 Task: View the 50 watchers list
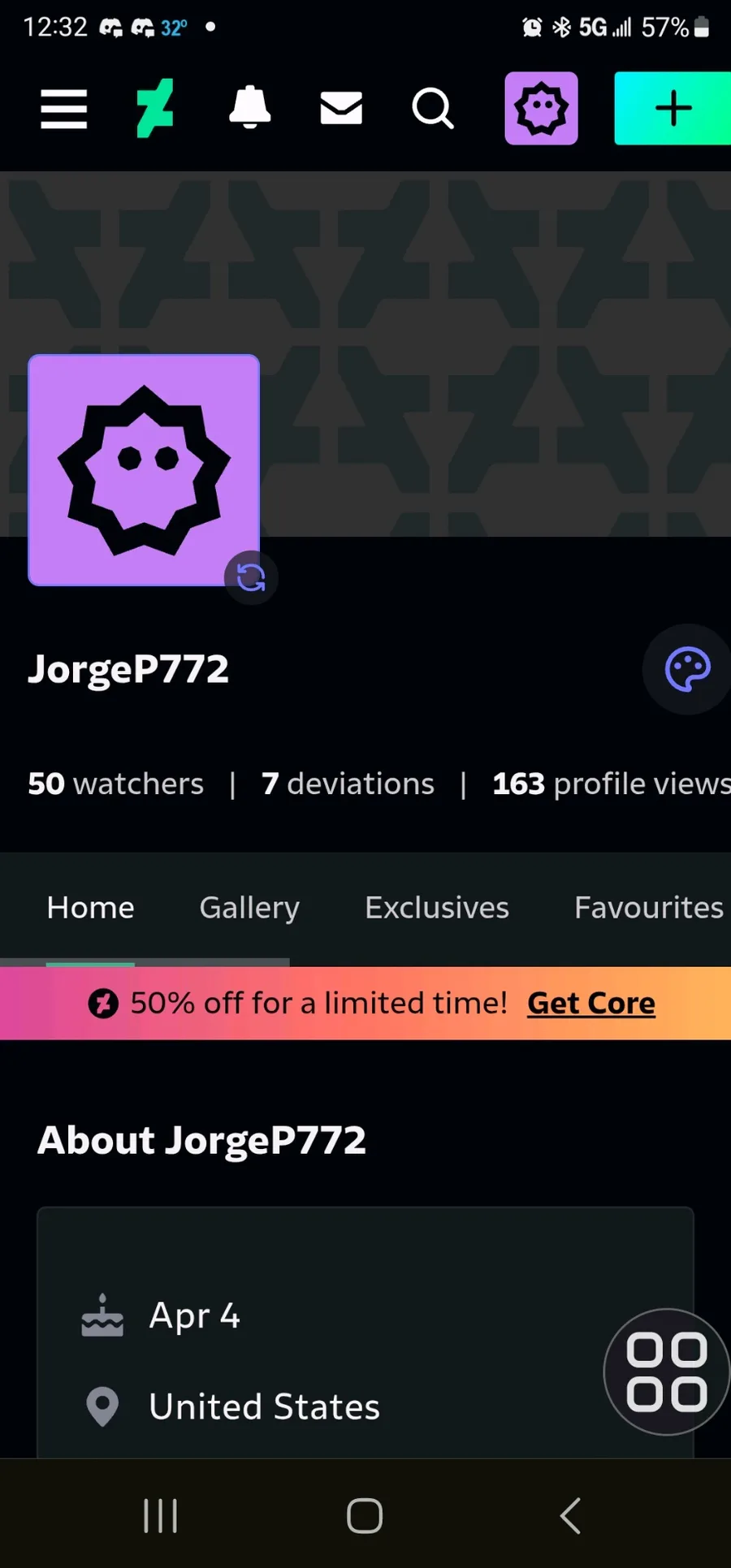(x=115, y=784)
